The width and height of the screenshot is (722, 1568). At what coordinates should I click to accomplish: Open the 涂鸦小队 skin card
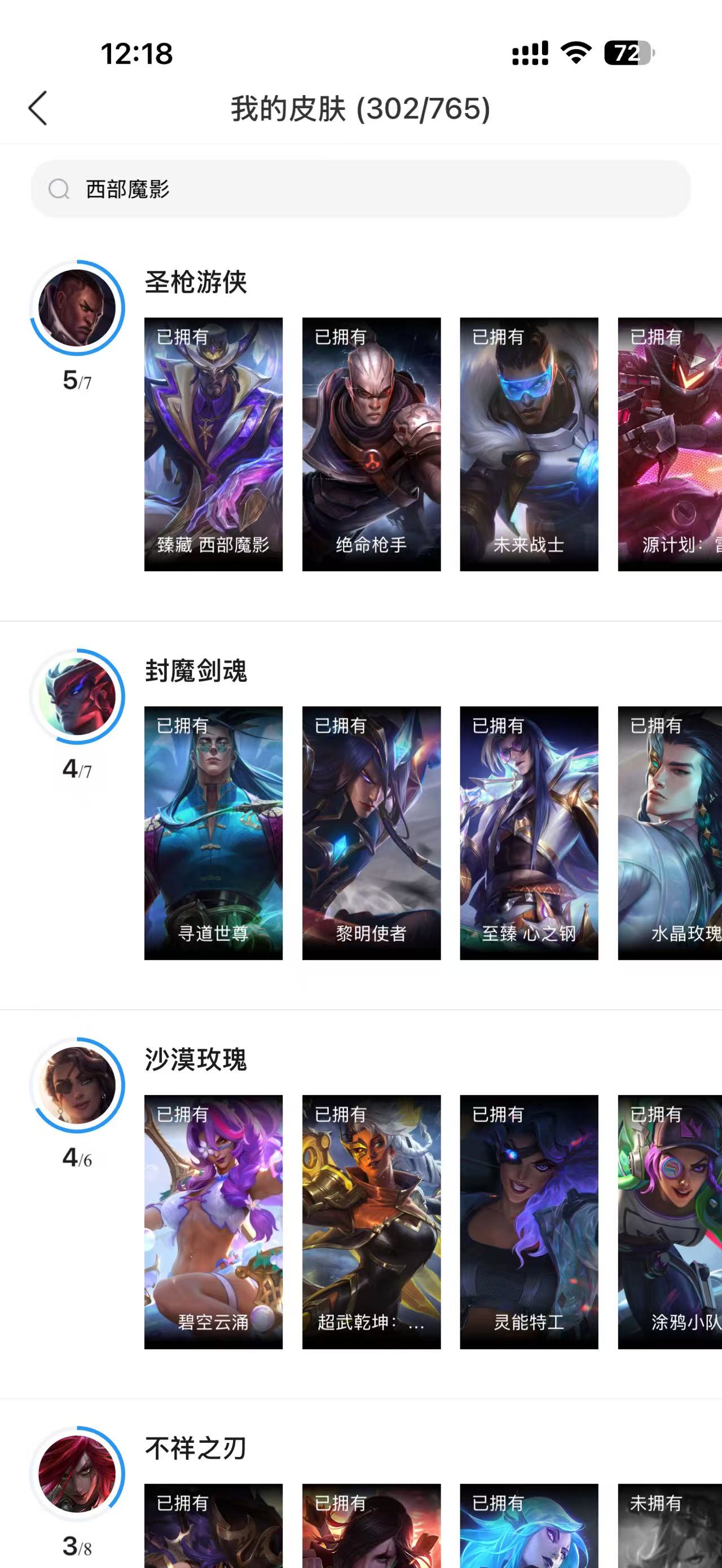[x=670, y=1221]
